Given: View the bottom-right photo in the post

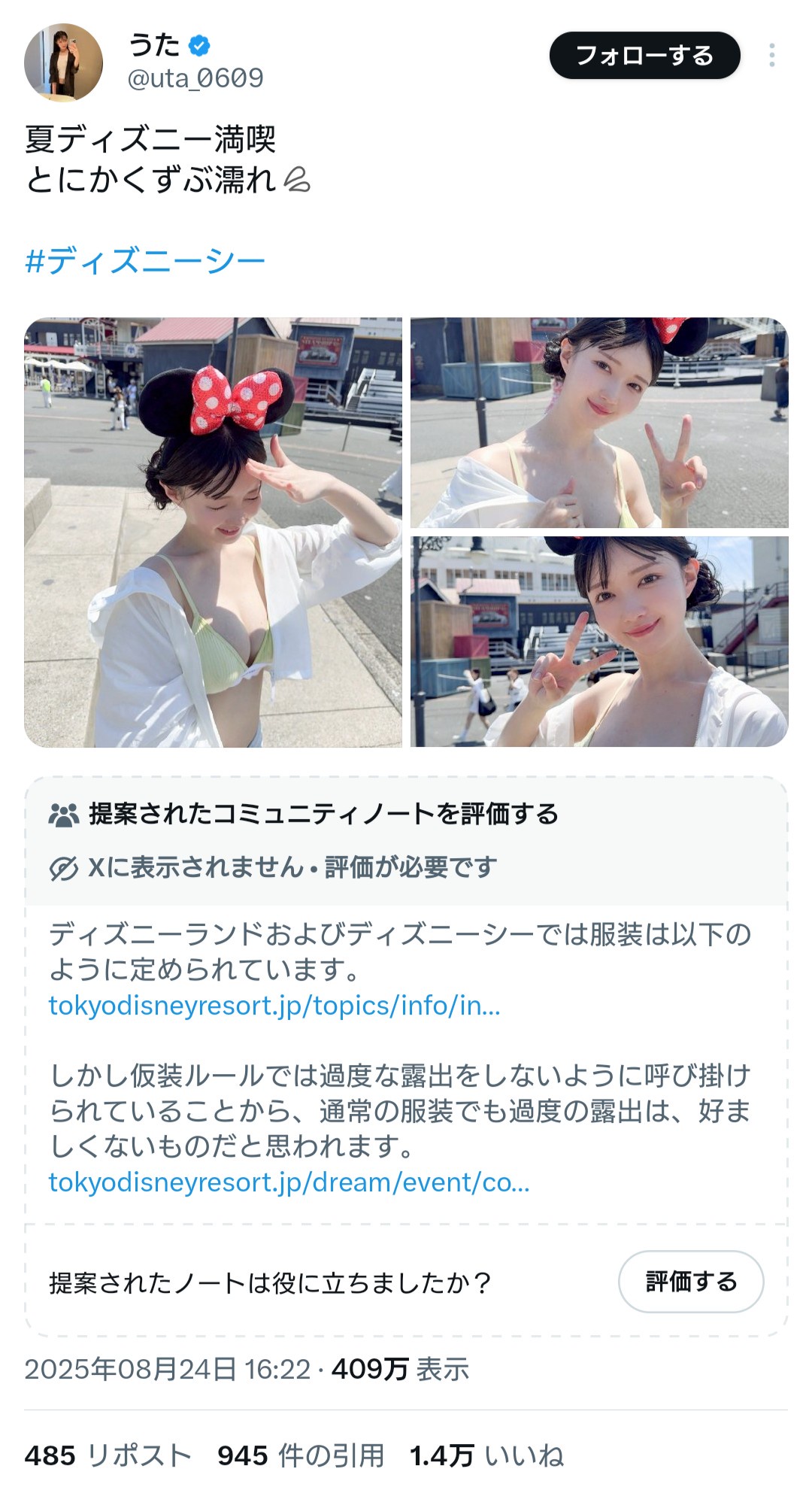Looking at the screenshot, I should coord(599,642).
